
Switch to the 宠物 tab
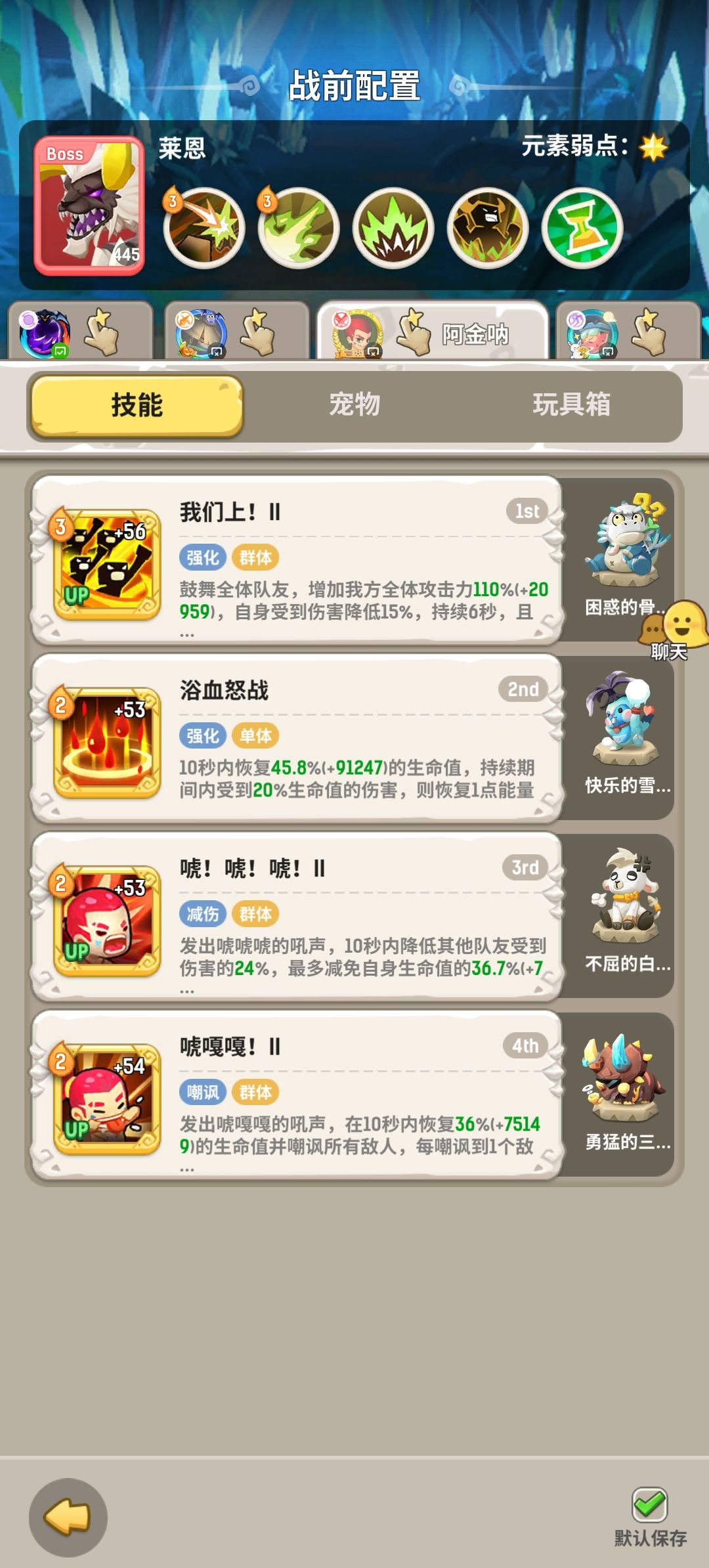pos(354,407)
